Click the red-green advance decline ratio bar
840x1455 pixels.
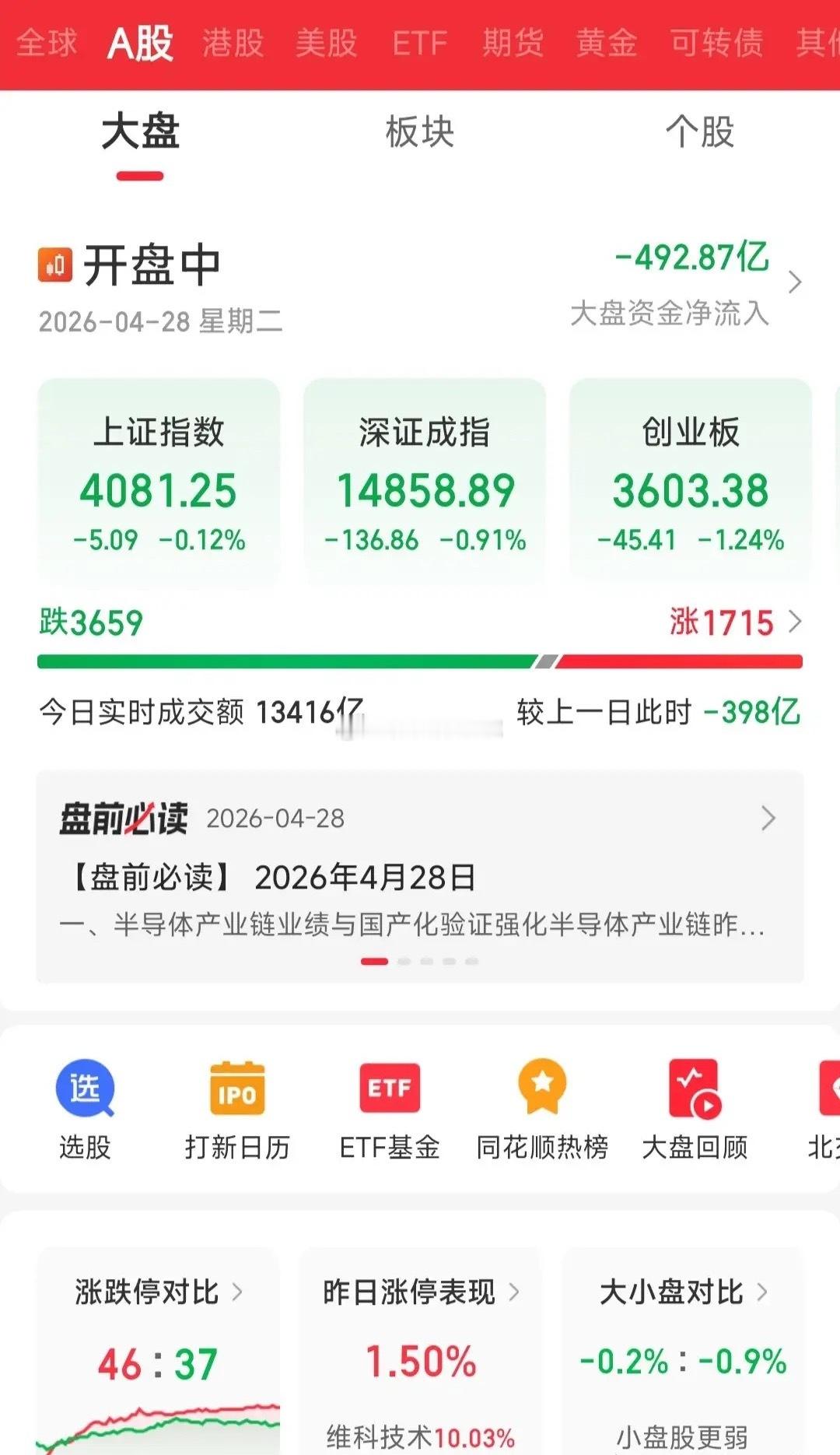pyautogui.click(x=420, y=661)
